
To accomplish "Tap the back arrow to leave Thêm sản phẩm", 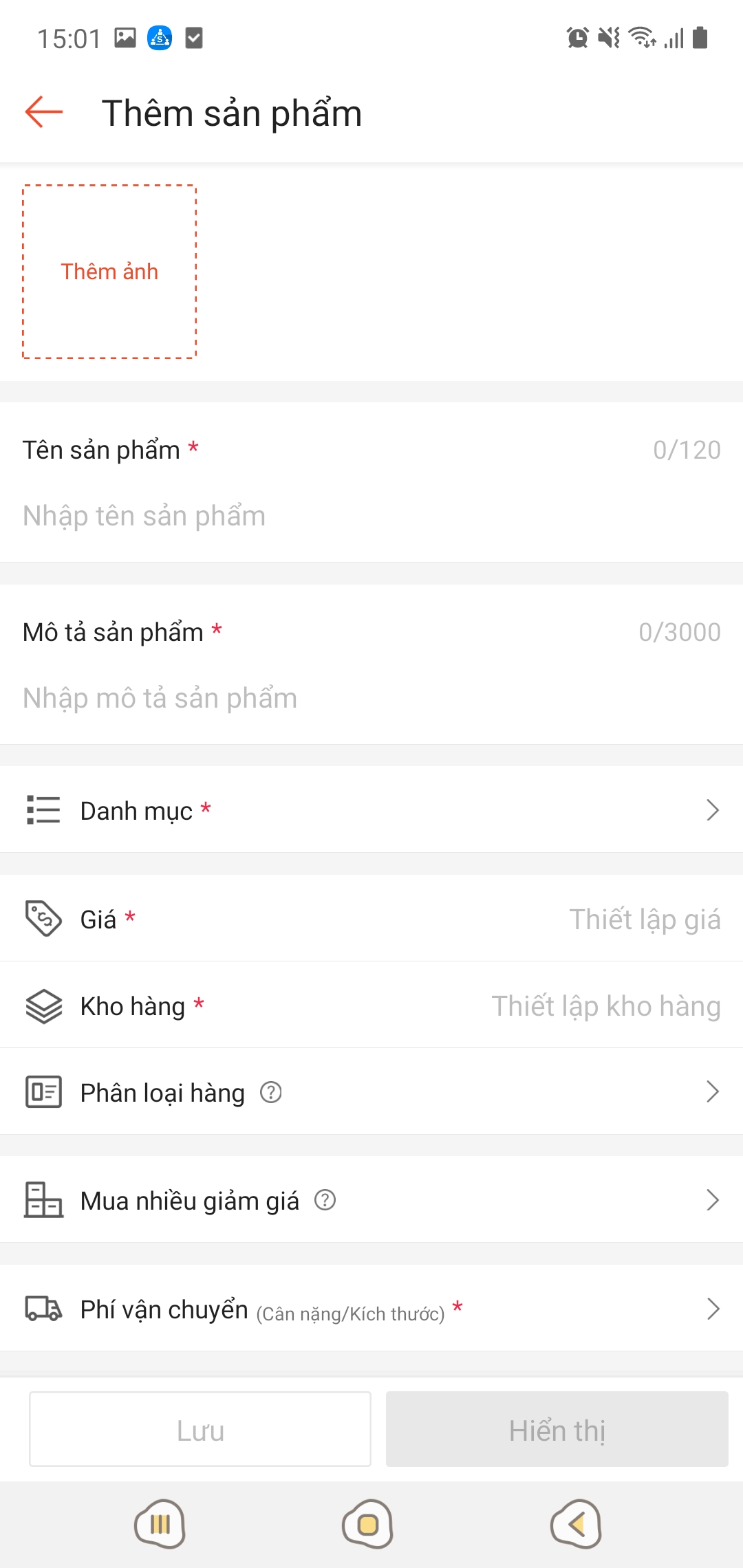I will tap(43, 112).
